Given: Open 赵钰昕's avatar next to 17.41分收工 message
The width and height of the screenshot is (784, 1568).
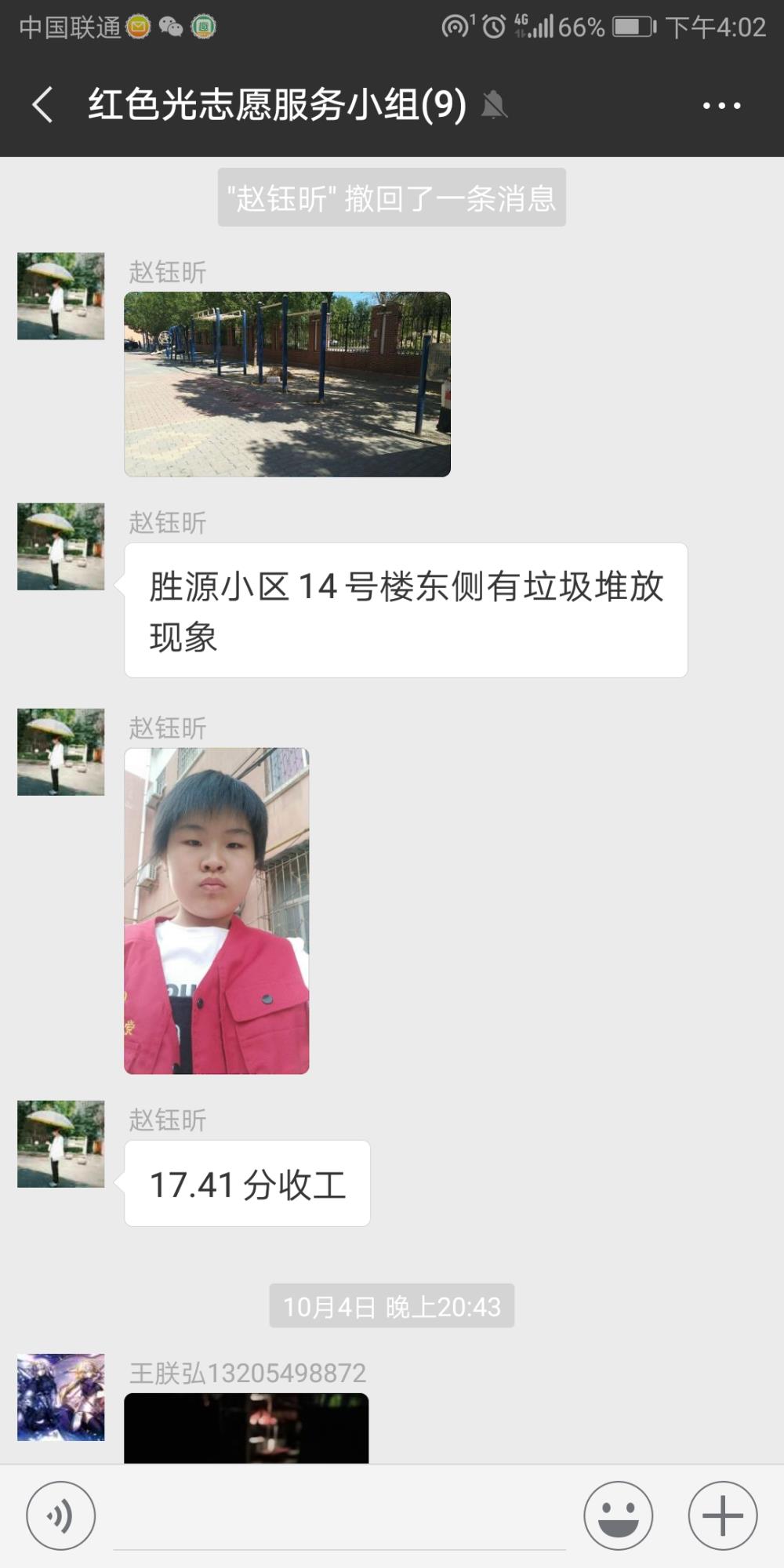Looking at the screenshot, I should click(x=61, y=1144).
